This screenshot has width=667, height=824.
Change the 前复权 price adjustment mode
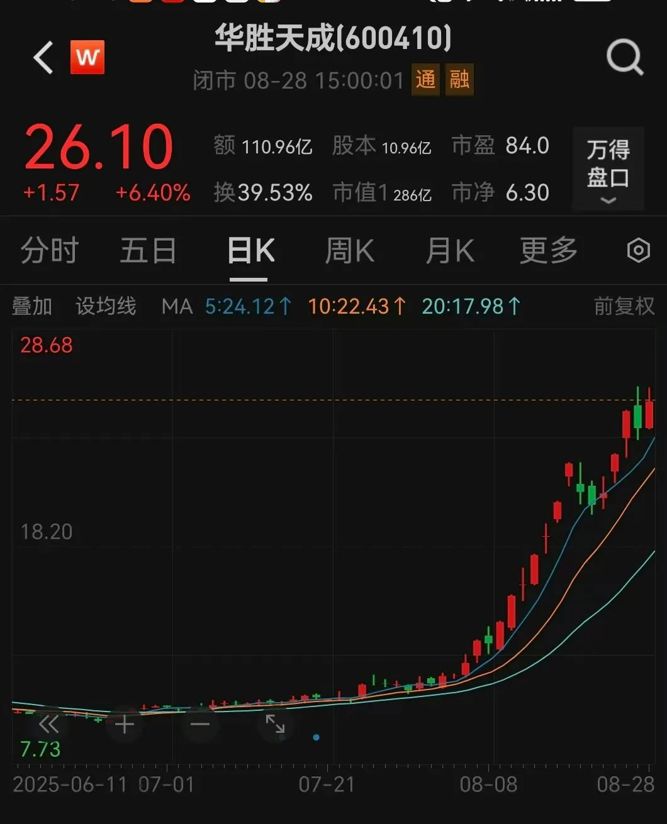624,306
